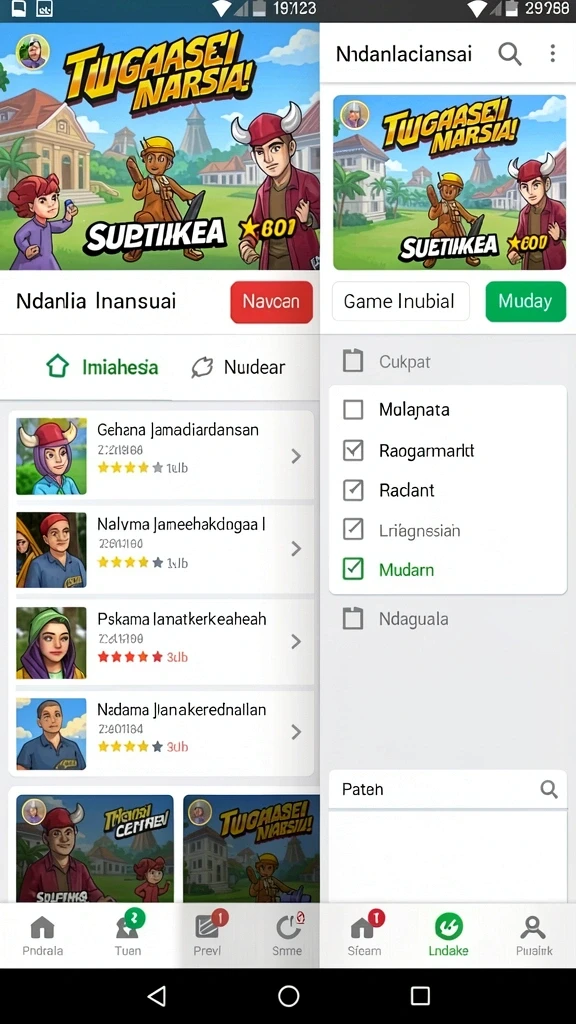Image resolution: width=576 pixels, height=1024 pixels.
Task: Open the Lndake bottom tab
Action: (x=448, y=936)
